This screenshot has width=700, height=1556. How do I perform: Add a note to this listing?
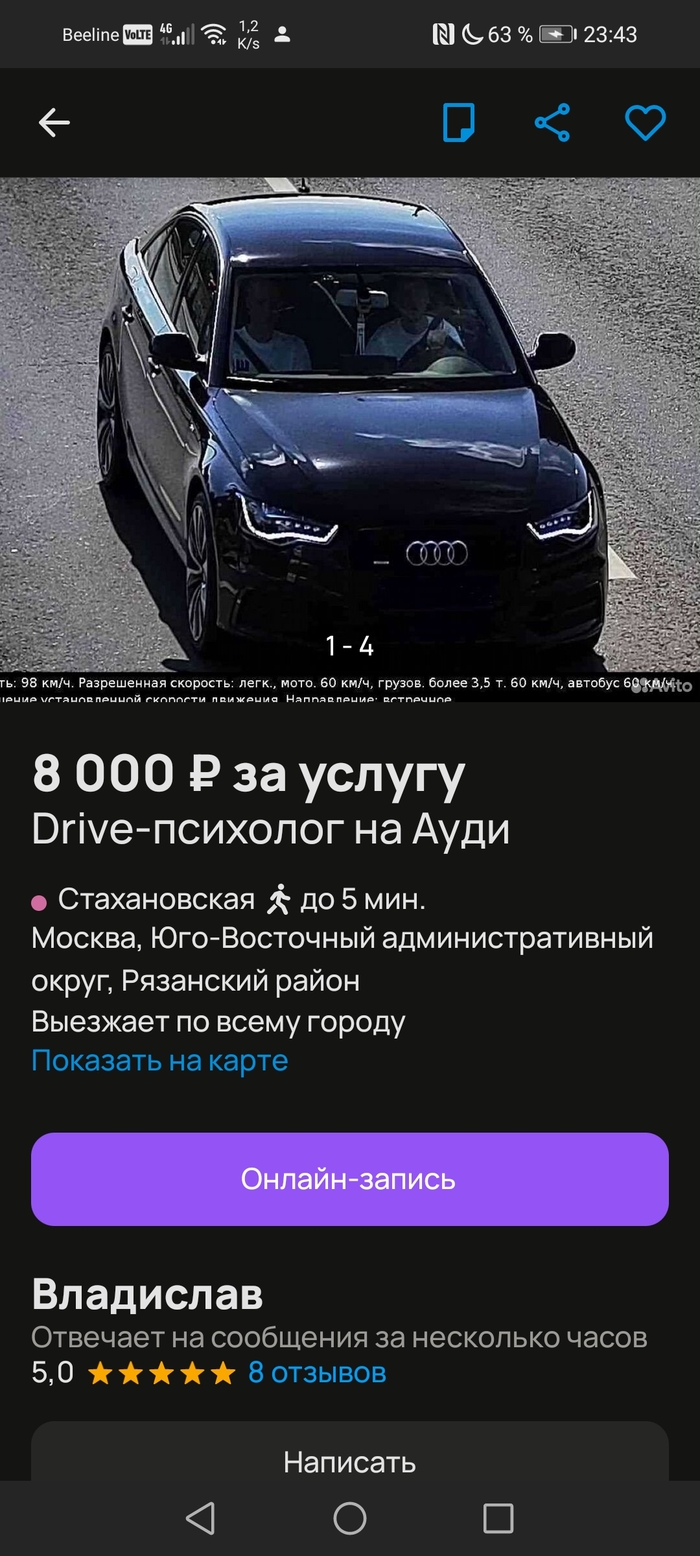point(458,123)
